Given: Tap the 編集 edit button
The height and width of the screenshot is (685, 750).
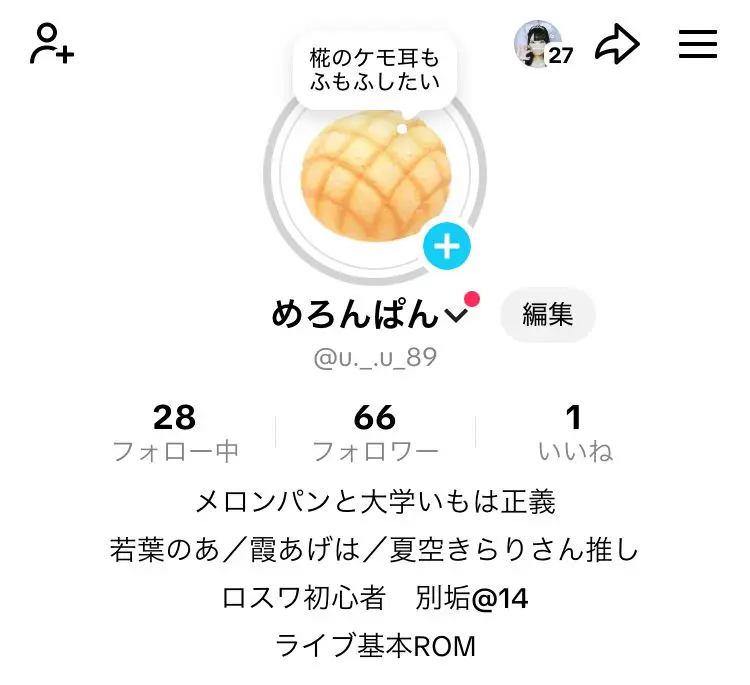Looking at the screenshot, I should coord(548,315).
